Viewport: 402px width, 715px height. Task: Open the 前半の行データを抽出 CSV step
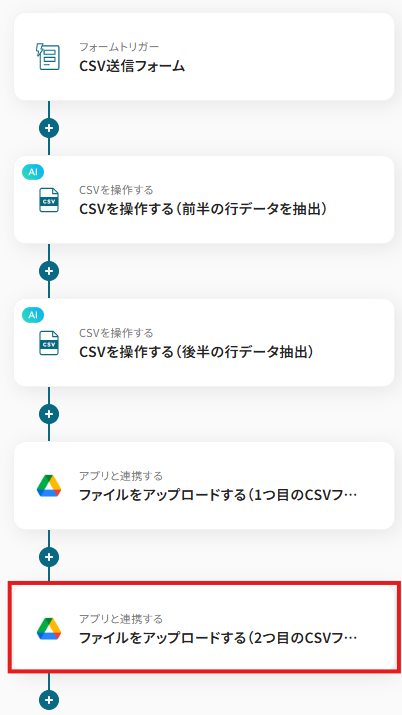point(204,200)
